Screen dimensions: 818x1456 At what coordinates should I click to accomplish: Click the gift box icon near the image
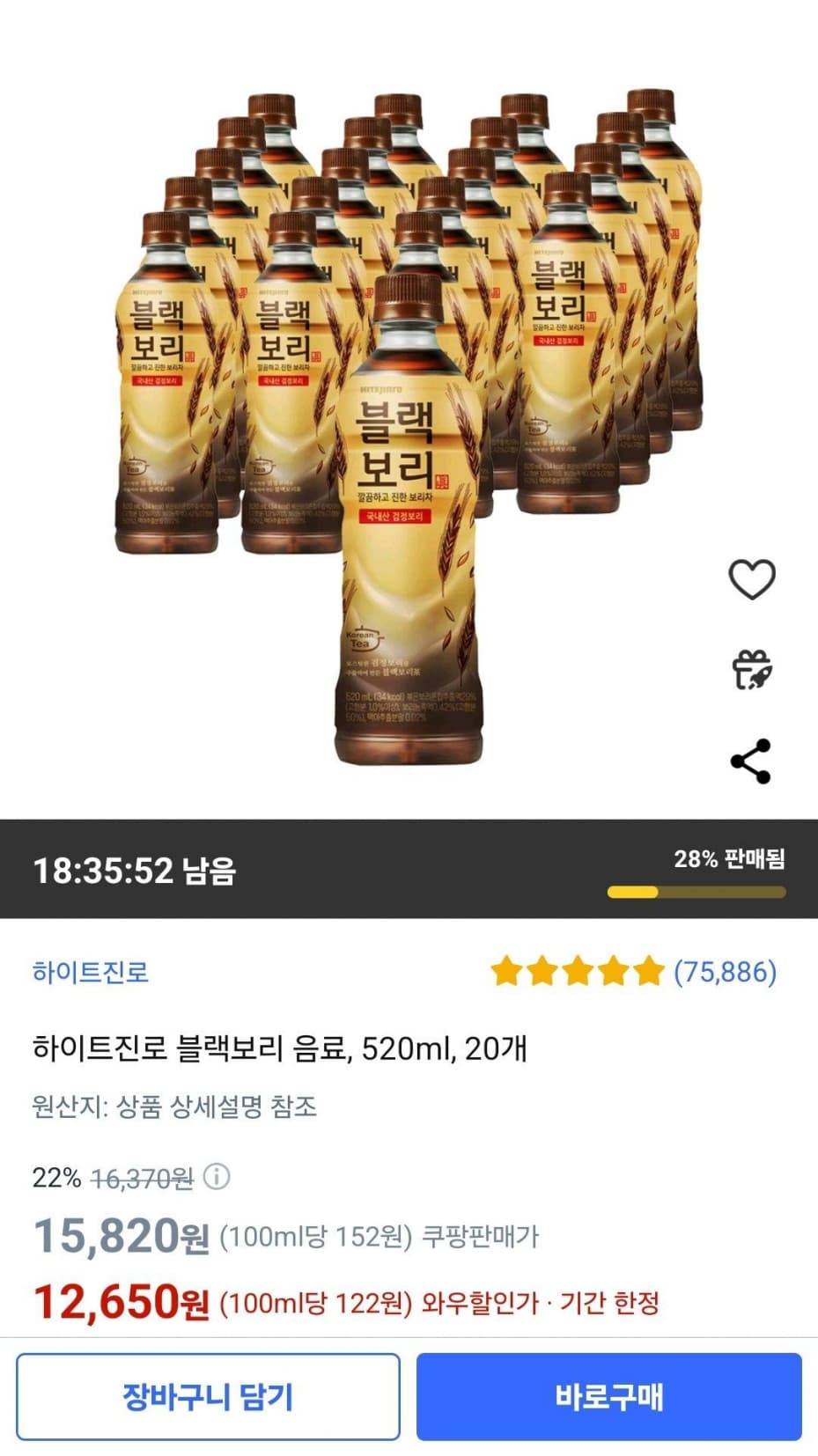(753, 671)
